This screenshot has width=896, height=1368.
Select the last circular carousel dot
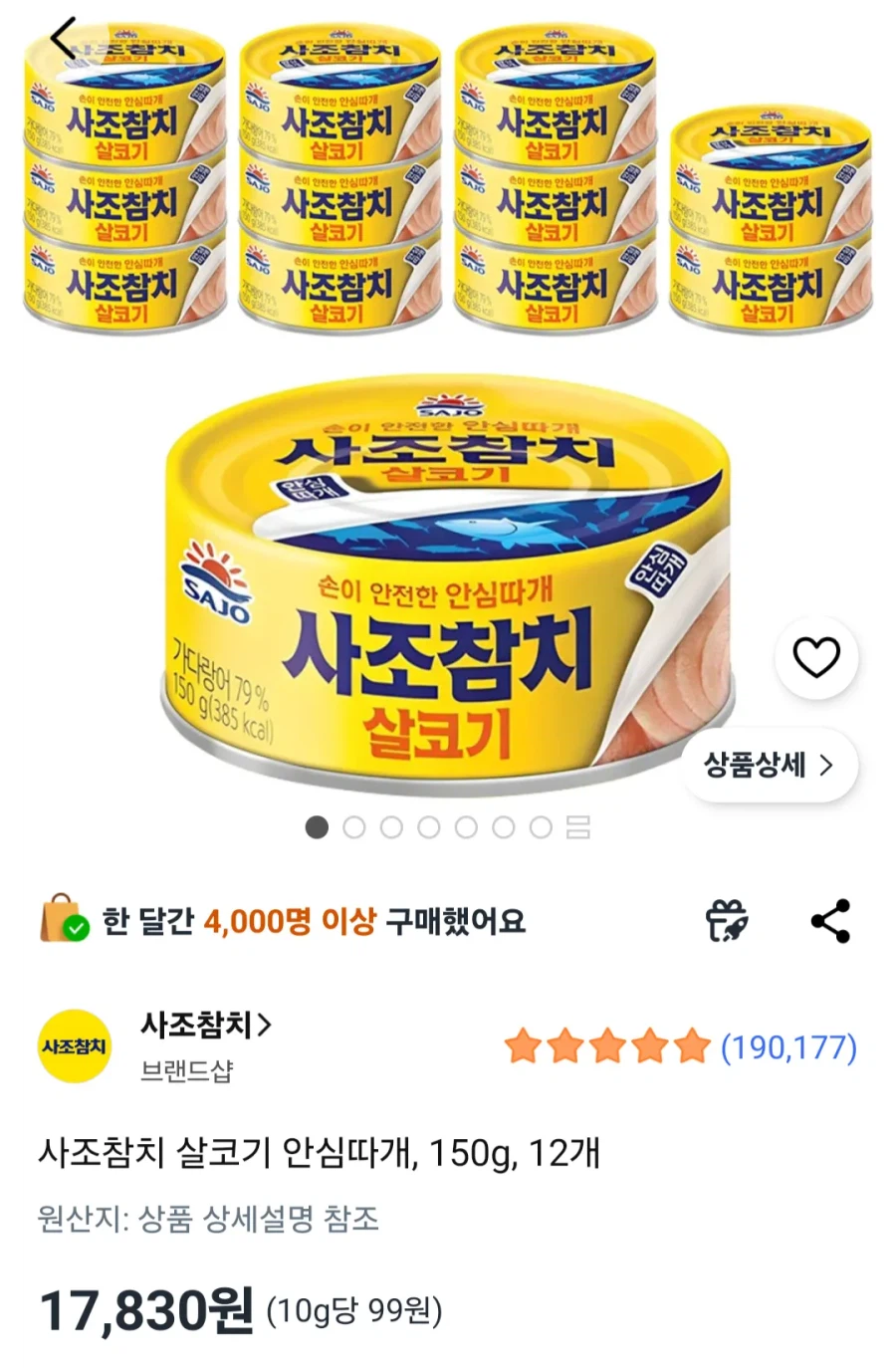[x=543, y=826]
